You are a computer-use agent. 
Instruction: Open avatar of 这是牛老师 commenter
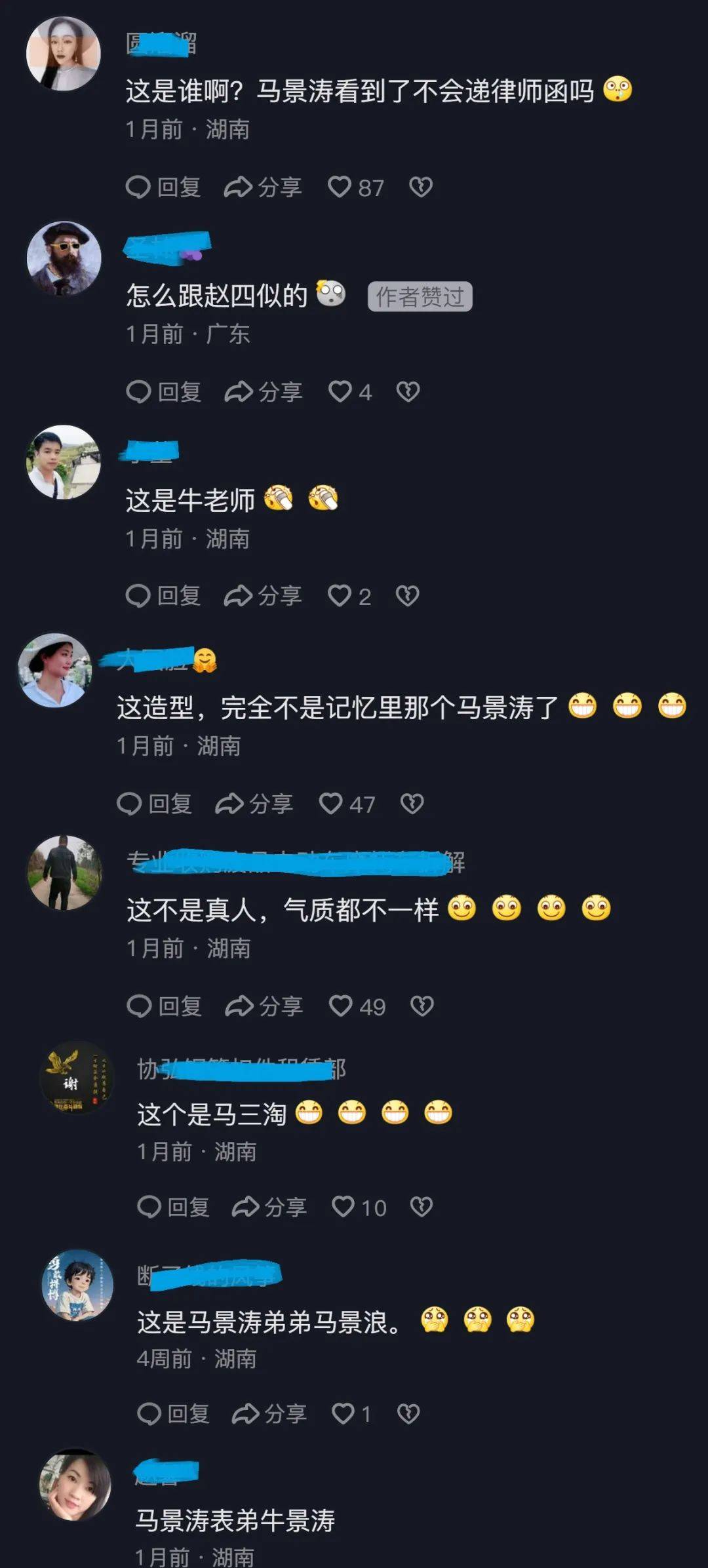(64, 462)
